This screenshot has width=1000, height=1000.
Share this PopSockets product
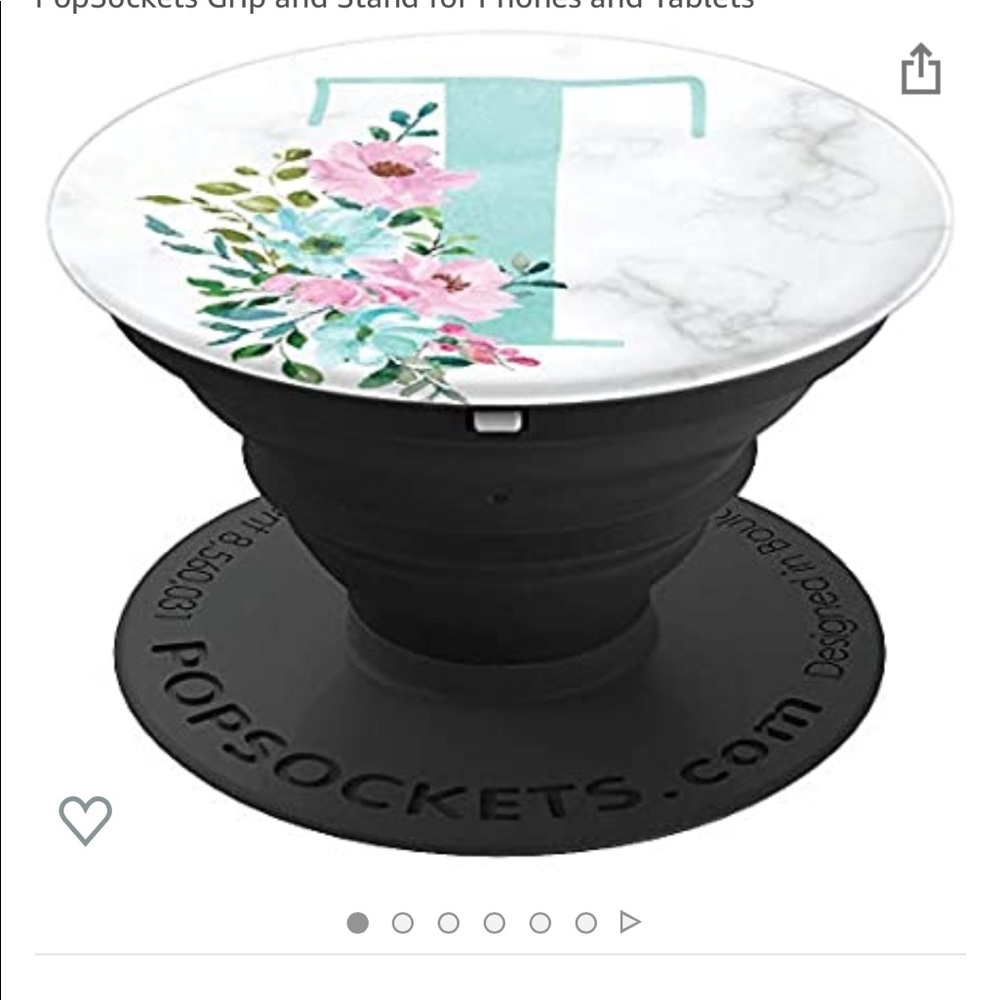tap(920, 69)
